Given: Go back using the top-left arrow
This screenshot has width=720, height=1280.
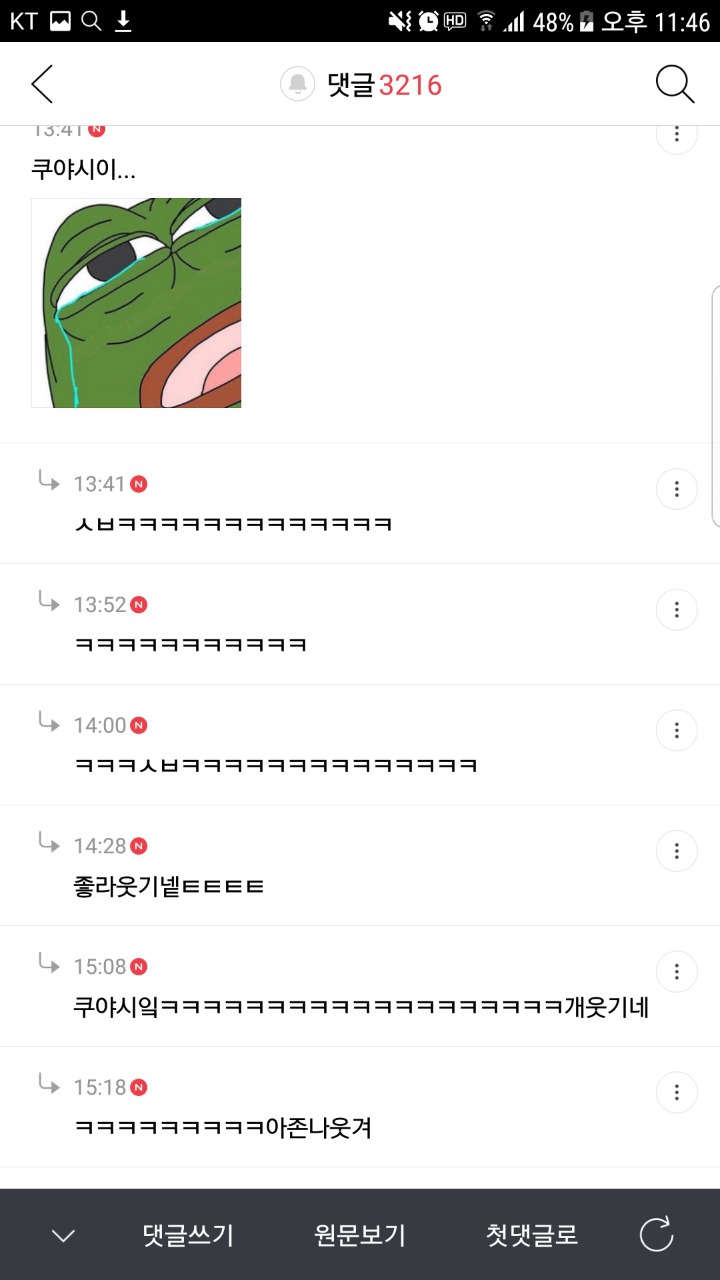Looking at the screenshot, I should pyautogui.click(x=42, y=85).
